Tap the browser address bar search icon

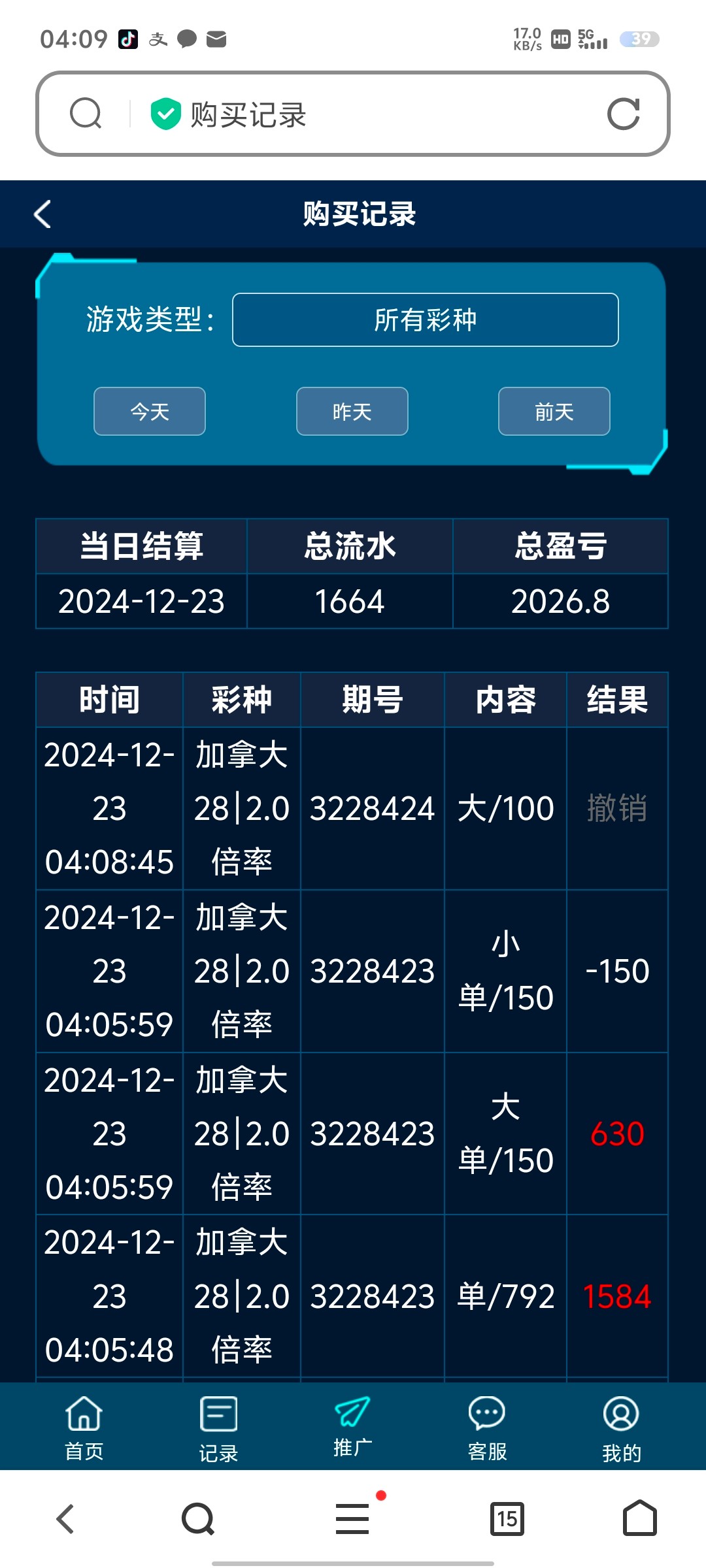pos(86,114)
